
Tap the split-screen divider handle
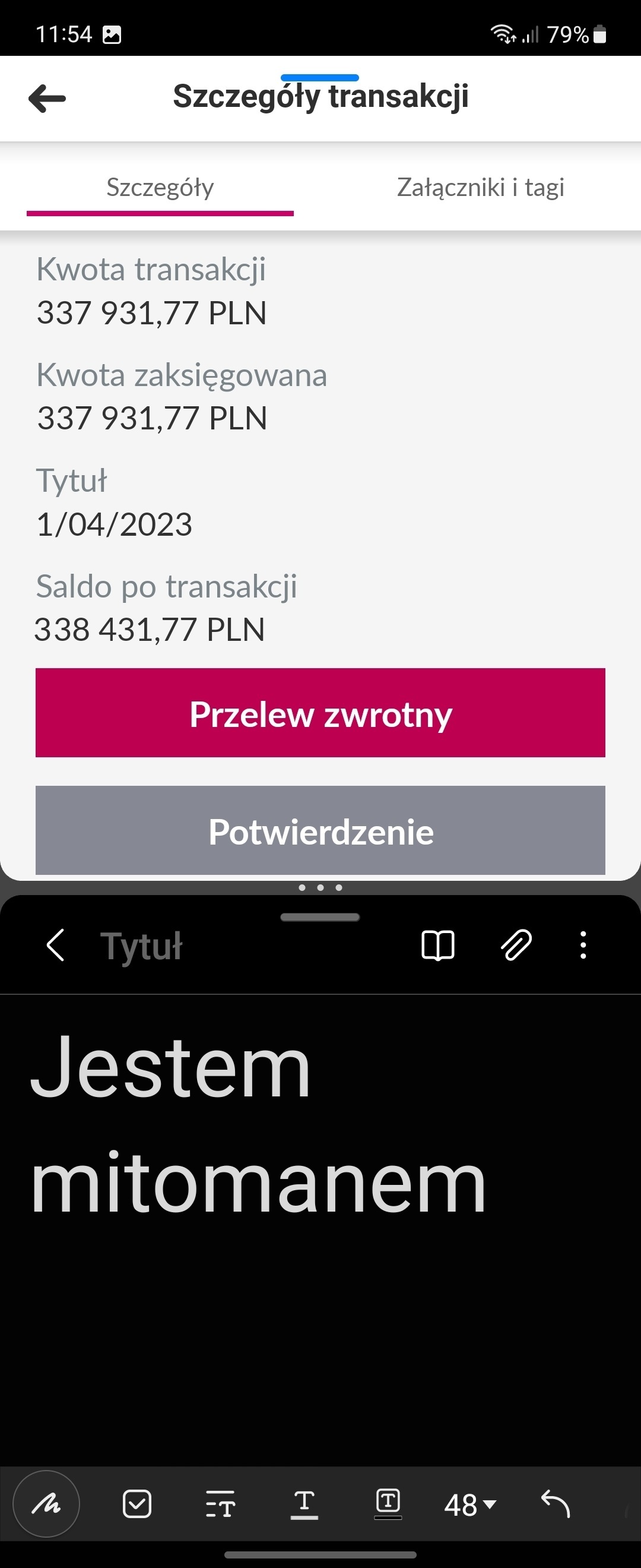coord(320,887)
